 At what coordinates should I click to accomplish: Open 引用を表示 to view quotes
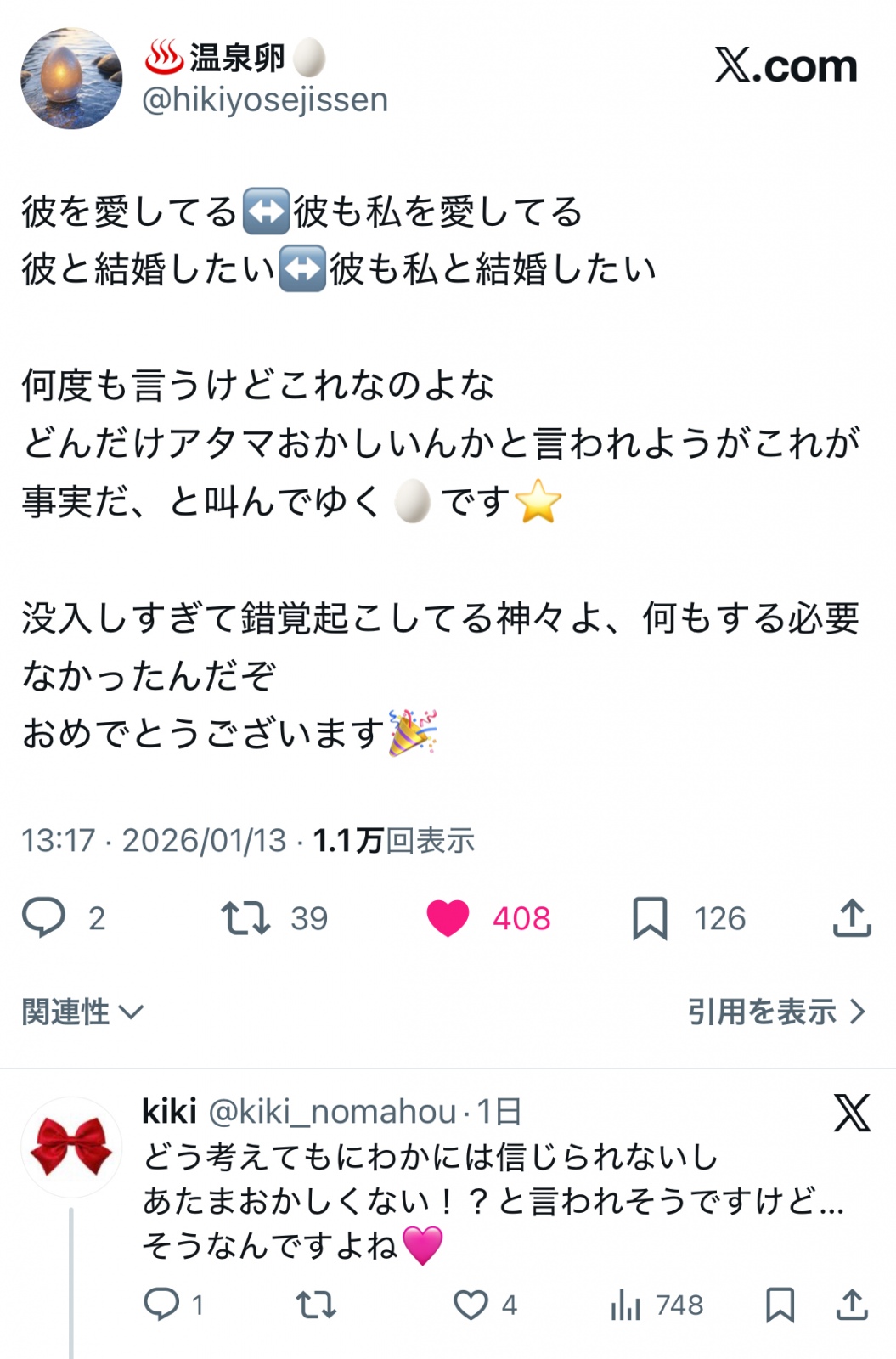776,1012
